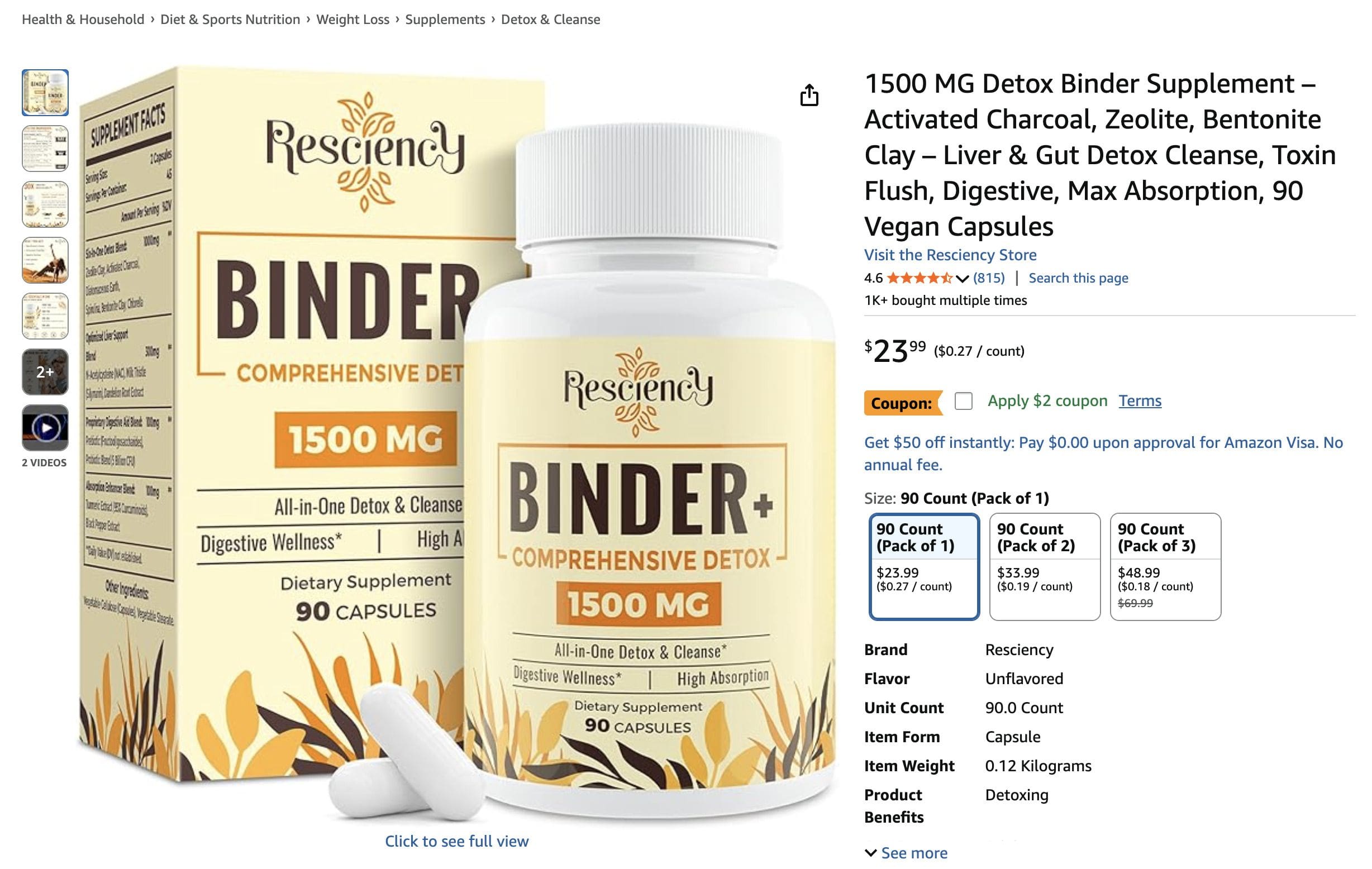Open the Health & Household breadcrumb
1372x869 pixels.
pos(83,20)
